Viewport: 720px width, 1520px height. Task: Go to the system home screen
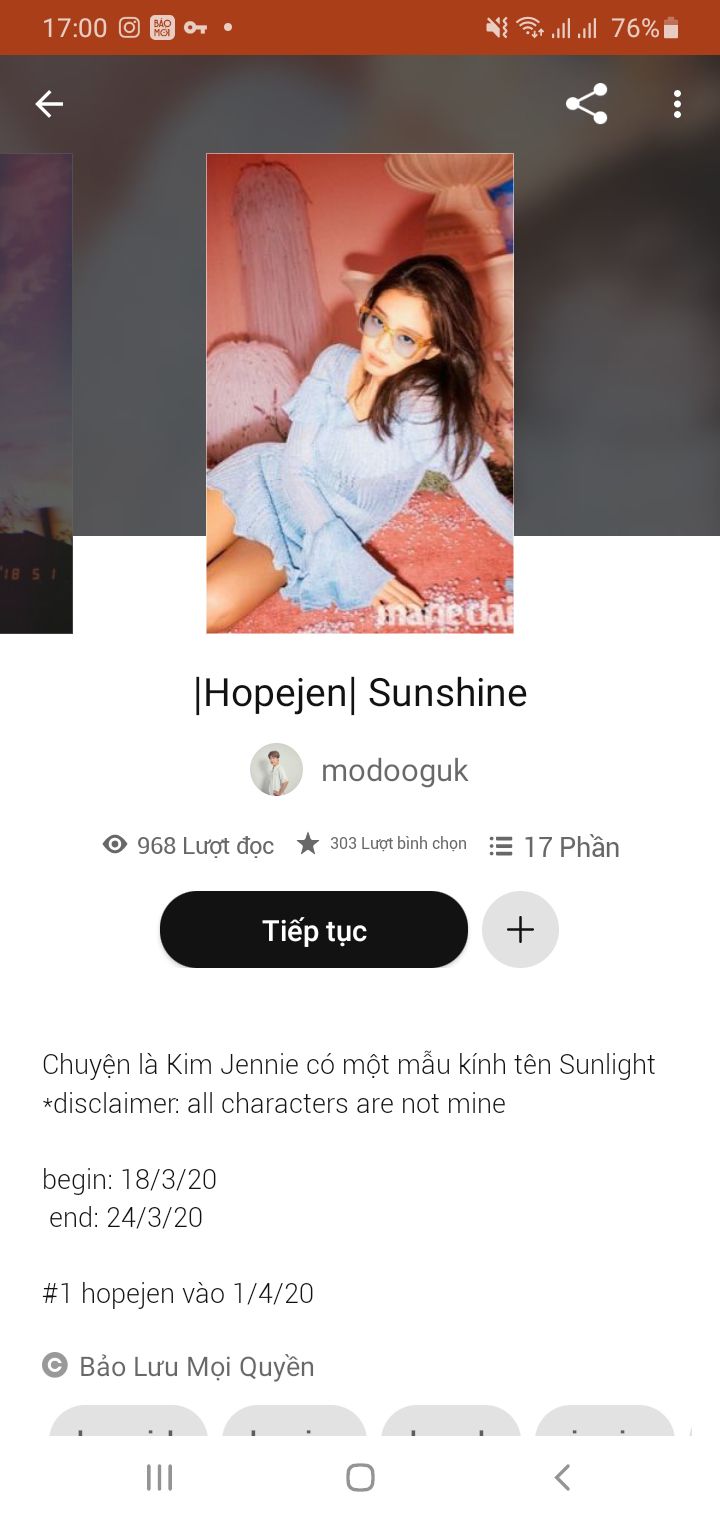[x=360, y=1477]
